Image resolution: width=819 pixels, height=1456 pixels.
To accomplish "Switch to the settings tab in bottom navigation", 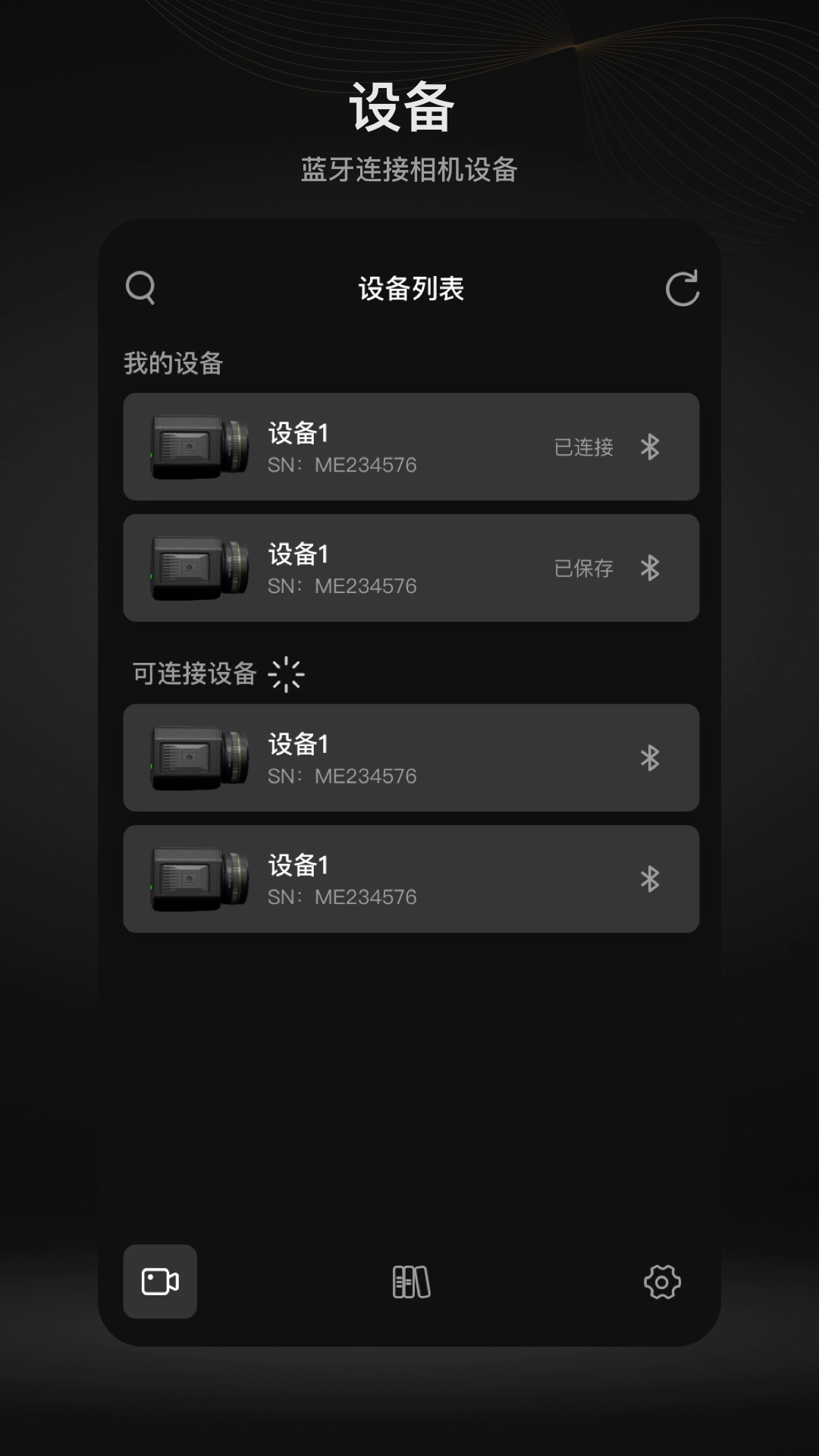I will (663, 1282).
